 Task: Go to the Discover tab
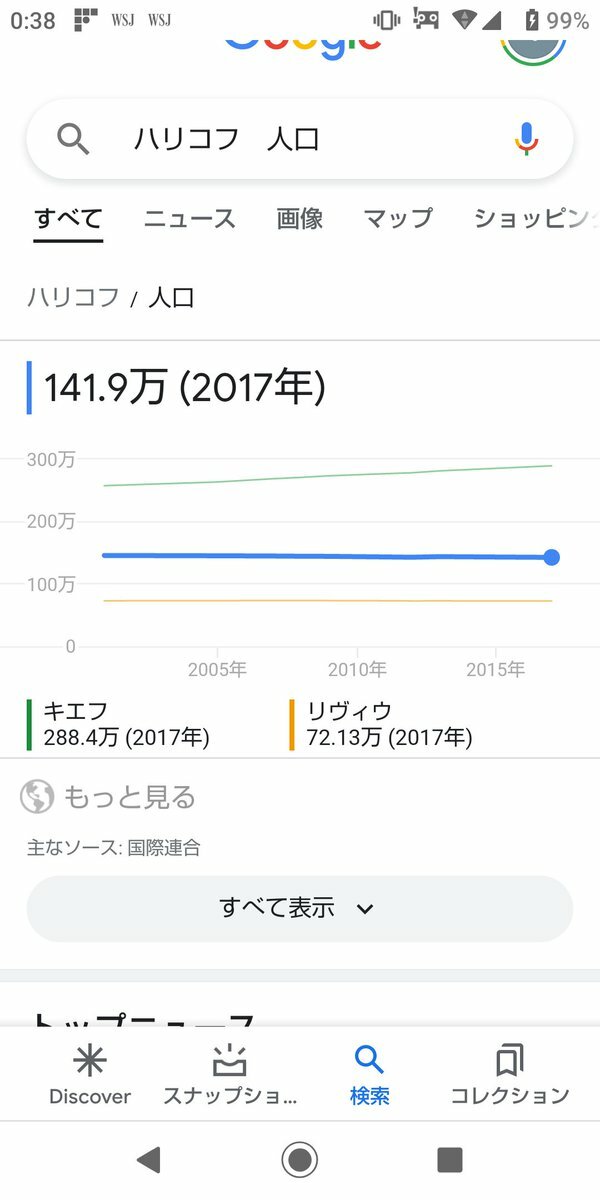pos(90,1076)
